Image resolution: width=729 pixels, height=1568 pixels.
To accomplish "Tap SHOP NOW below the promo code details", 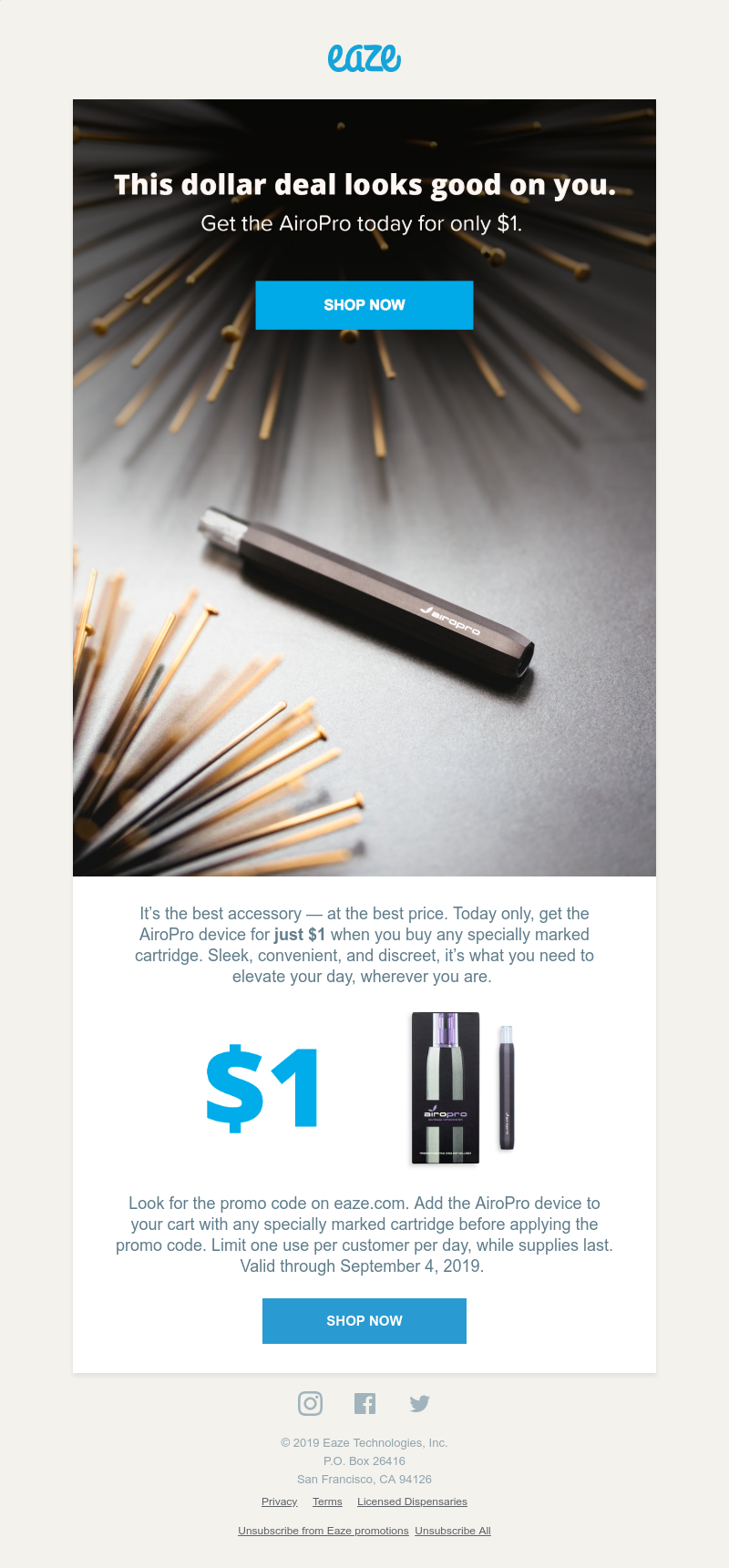I will [364, 1321].
